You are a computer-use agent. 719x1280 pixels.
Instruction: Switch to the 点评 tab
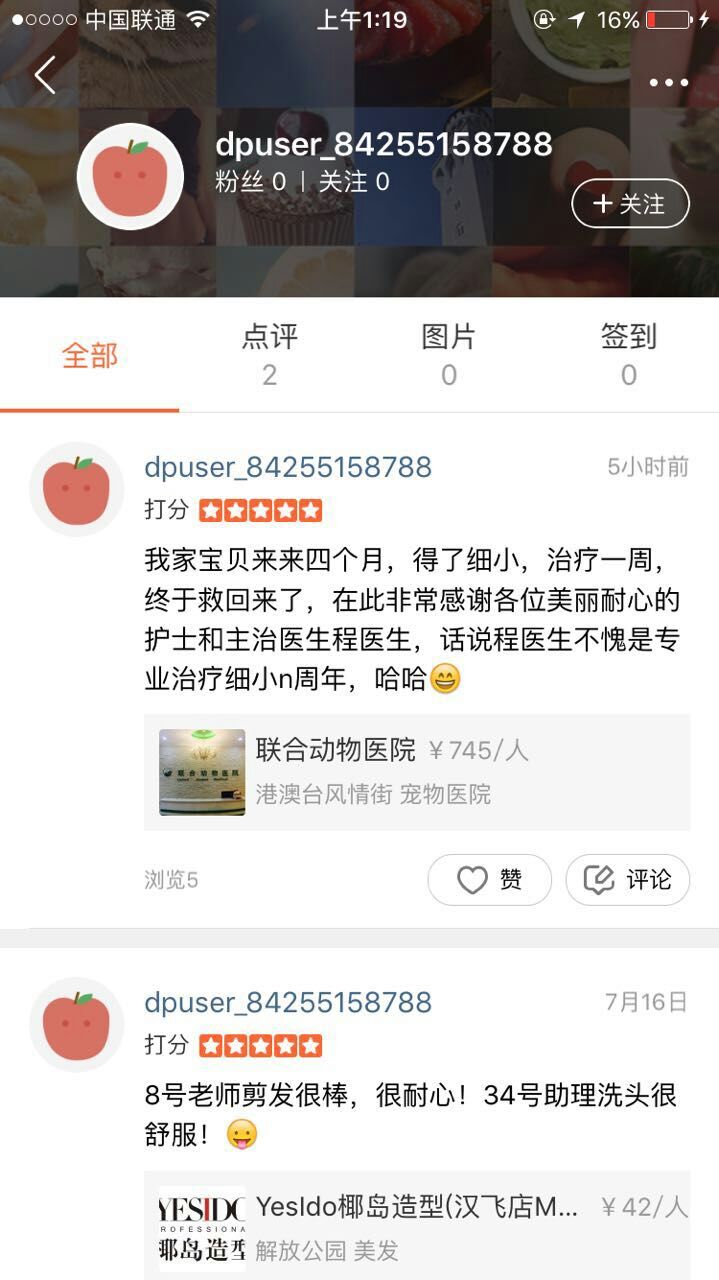point(269,355)
